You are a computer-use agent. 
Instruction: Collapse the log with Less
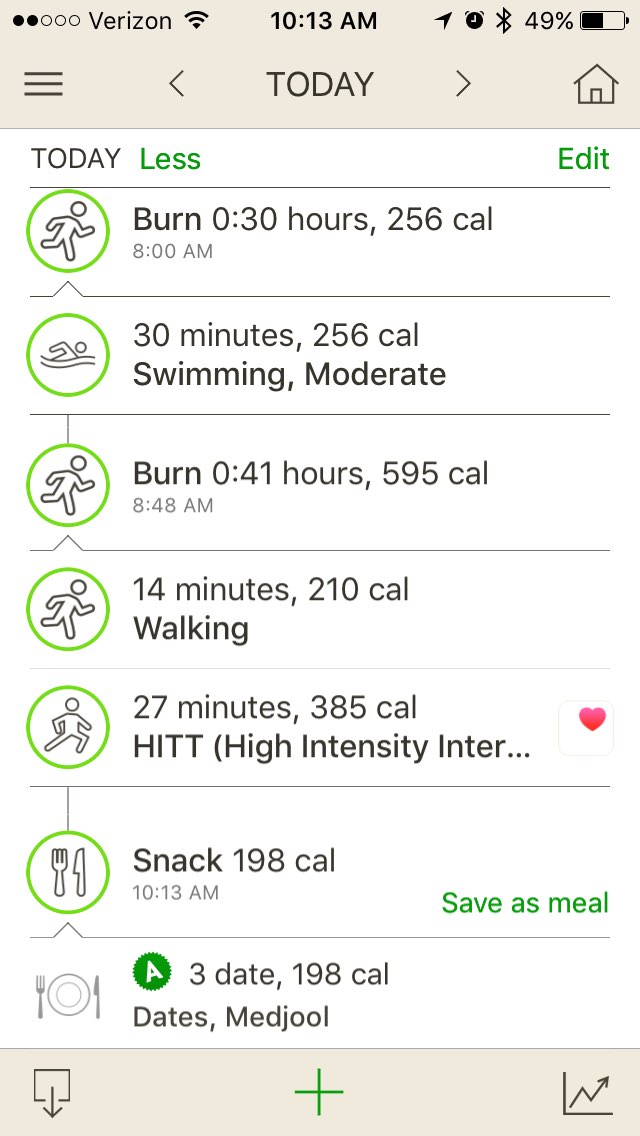[170, 159]
